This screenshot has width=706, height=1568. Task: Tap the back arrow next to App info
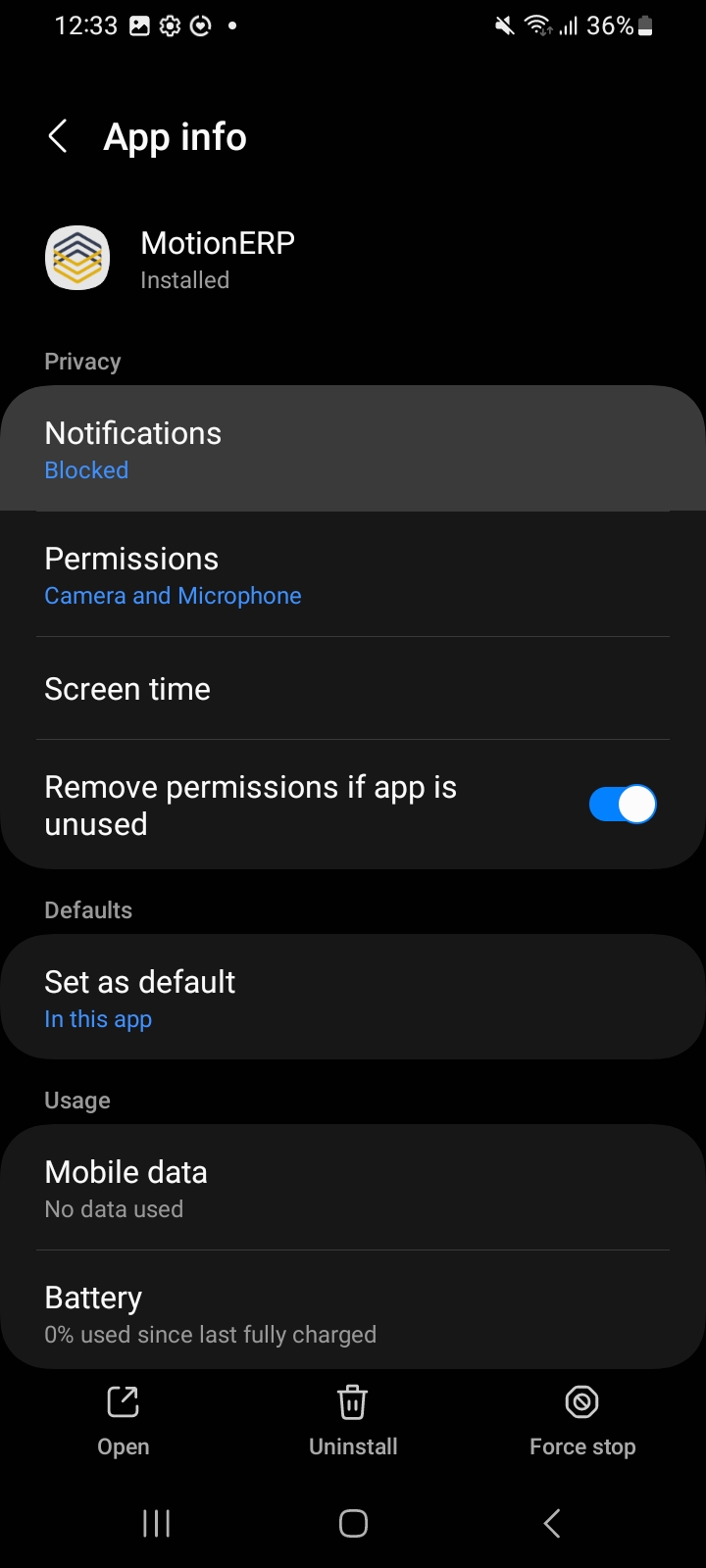[x=58, y=136]
